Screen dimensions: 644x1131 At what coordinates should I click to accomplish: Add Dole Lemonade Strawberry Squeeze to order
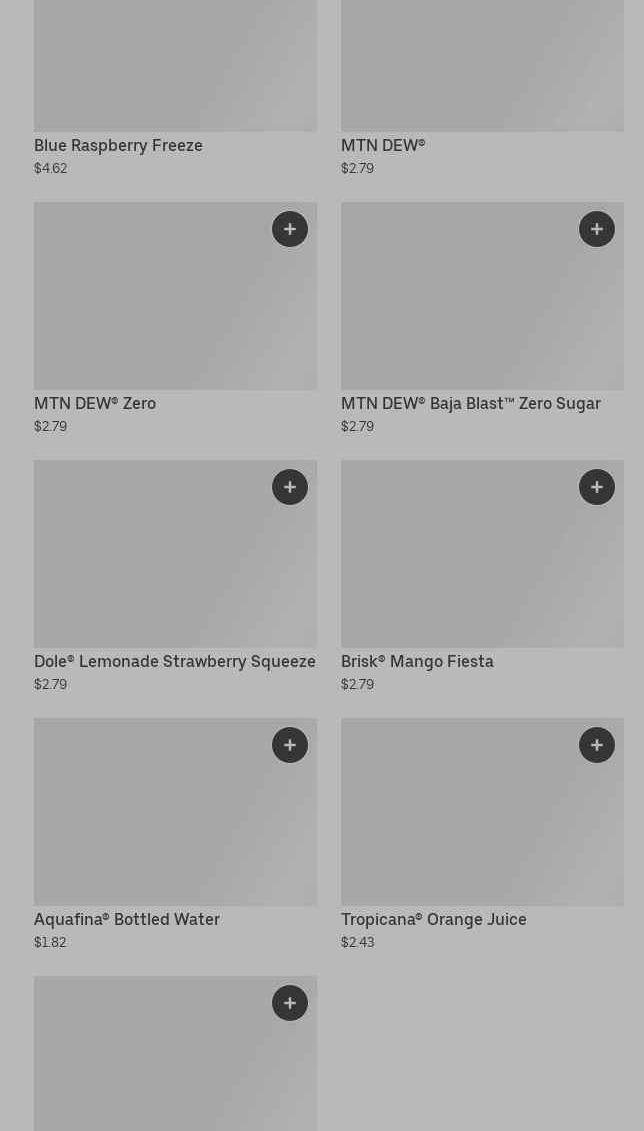pyautogui.click(x=290, y=487)
